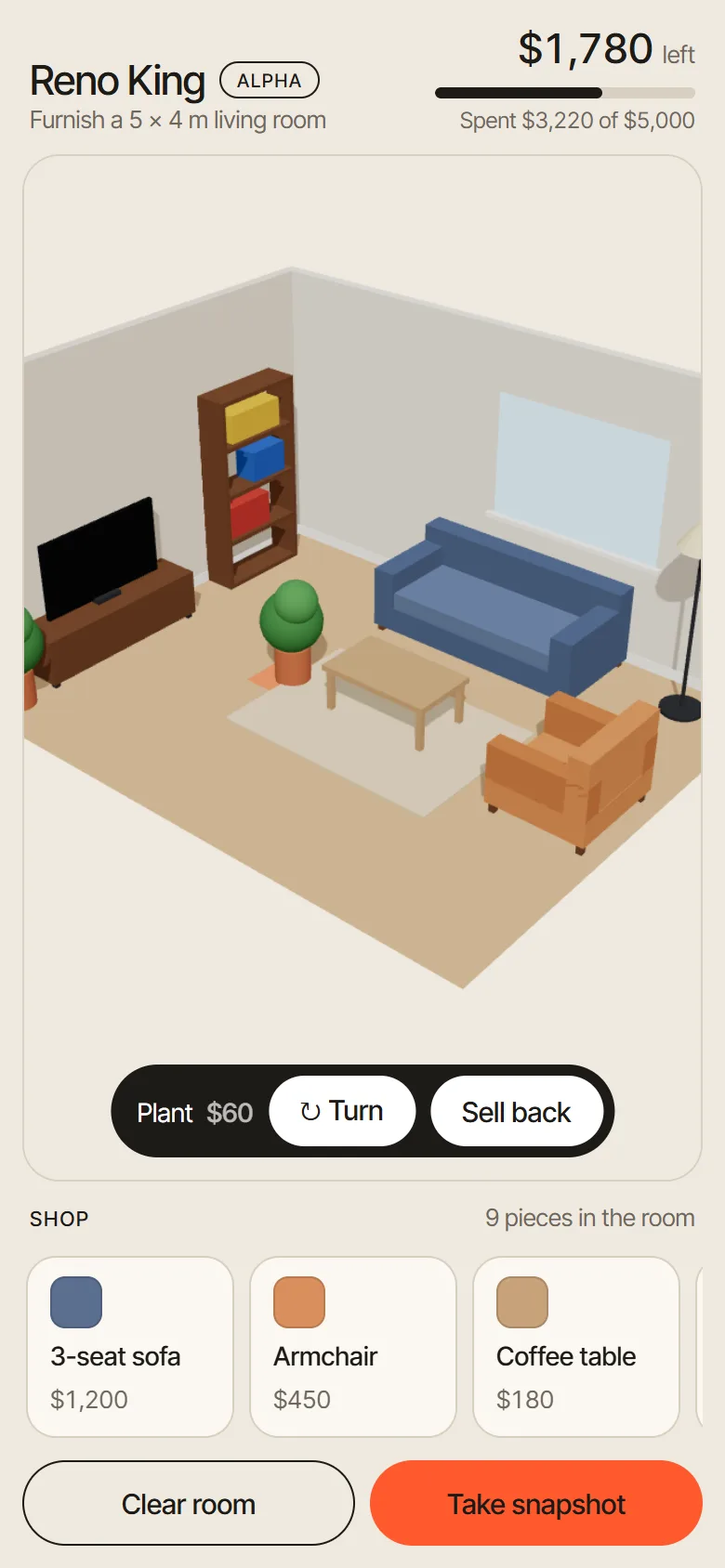Add a 3-seat sofa from the shop
Image resolution: width=725 pixels, height=1568 pixels.
coord(130,1347)
